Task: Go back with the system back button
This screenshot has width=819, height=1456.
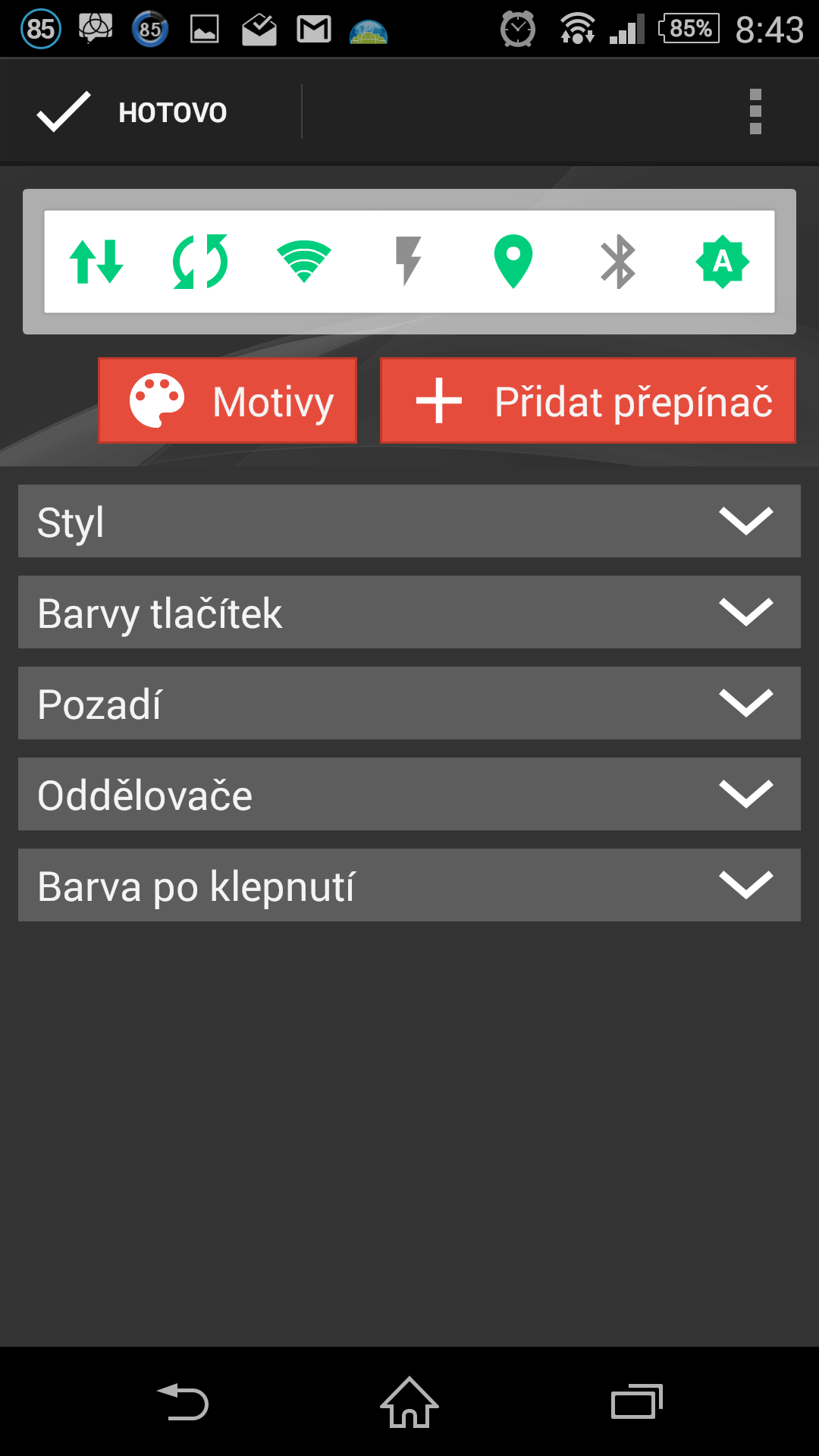Action: click(182, 1401)
